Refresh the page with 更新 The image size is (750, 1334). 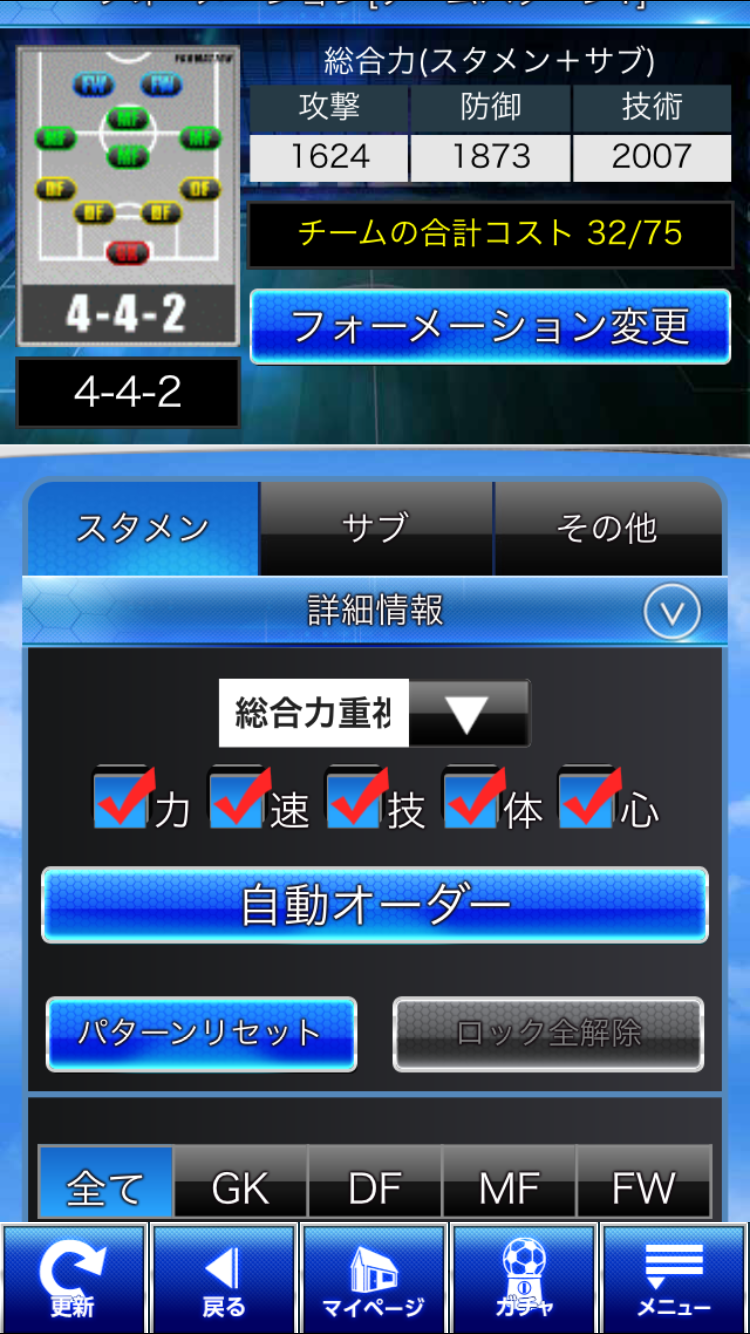click(x=73, y=1278)
